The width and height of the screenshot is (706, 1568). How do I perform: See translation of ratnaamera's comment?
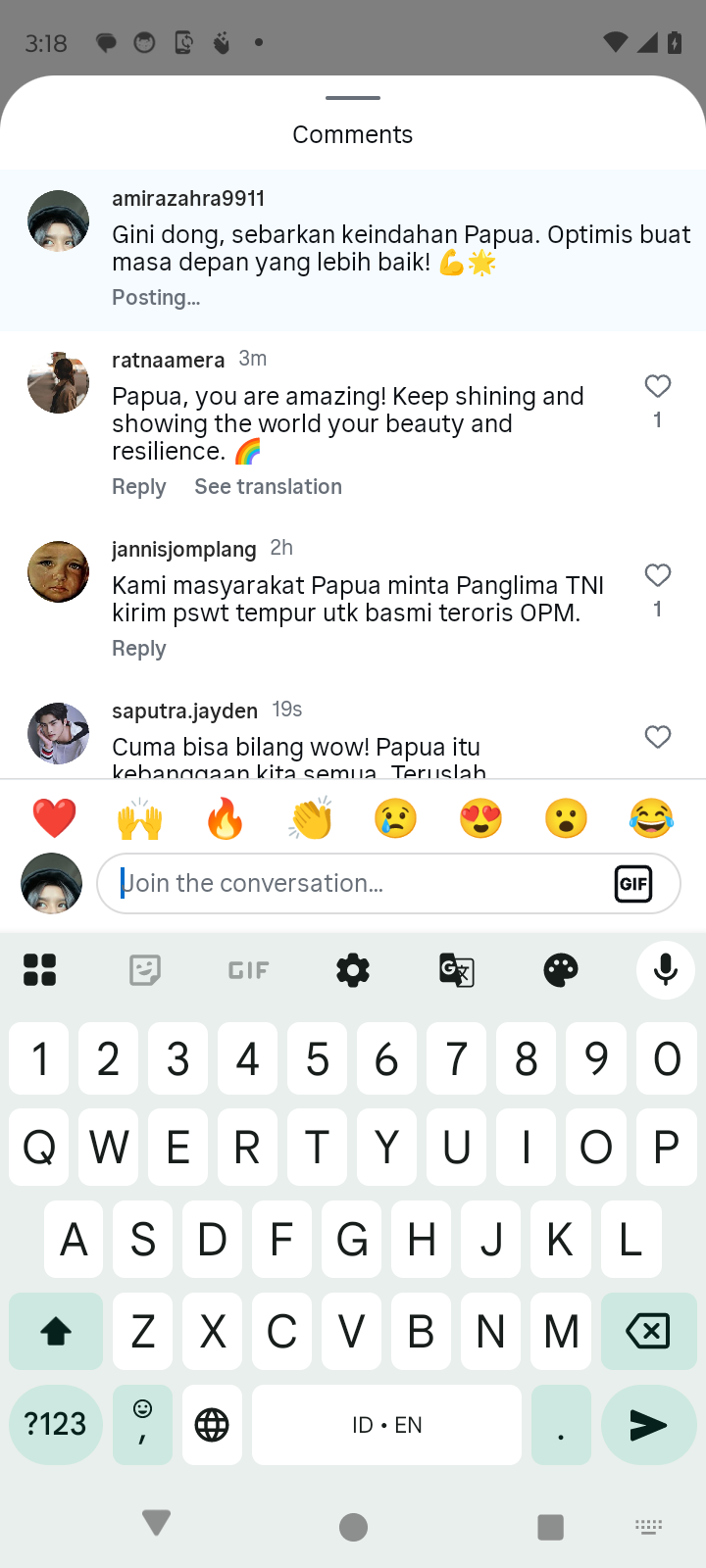(268, 487)
